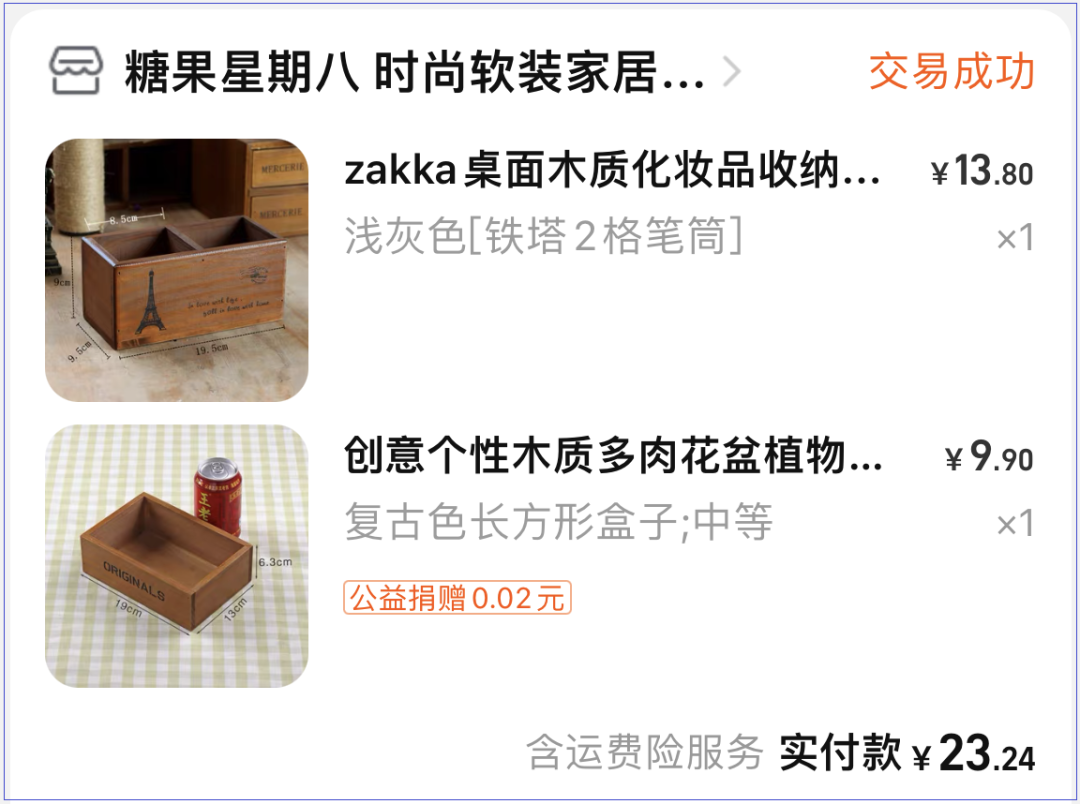Open the zakka 桌面木质化妆品收纳 item
This screenshot has height=804, width=1080.
[612, 173]
